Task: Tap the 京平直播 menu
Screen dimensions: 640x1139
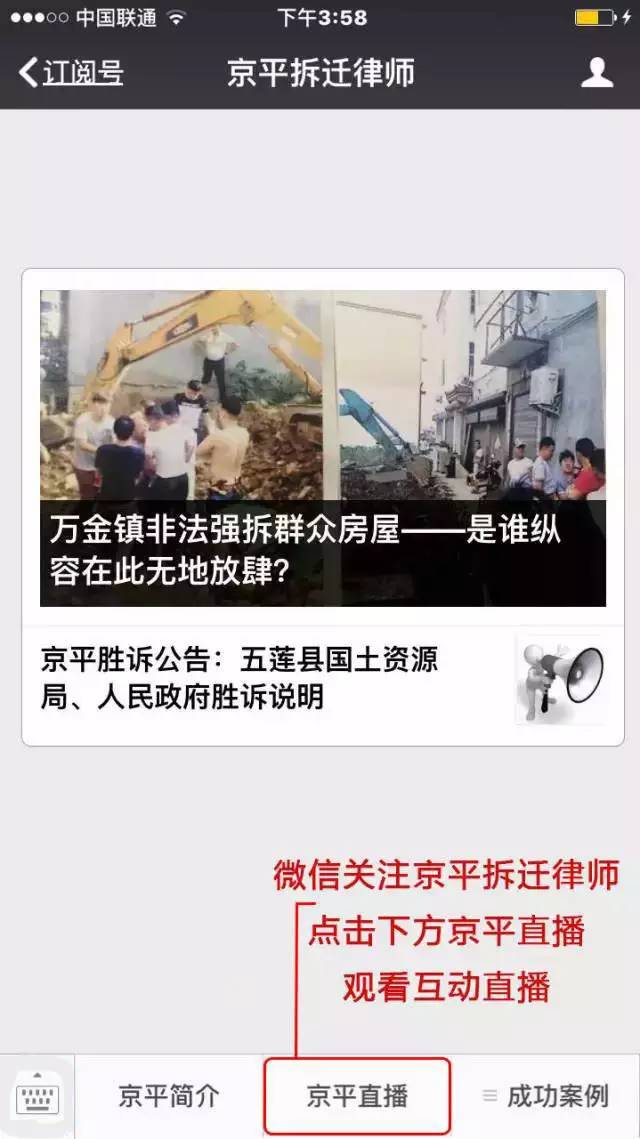Action: [x=357, y=1096]
